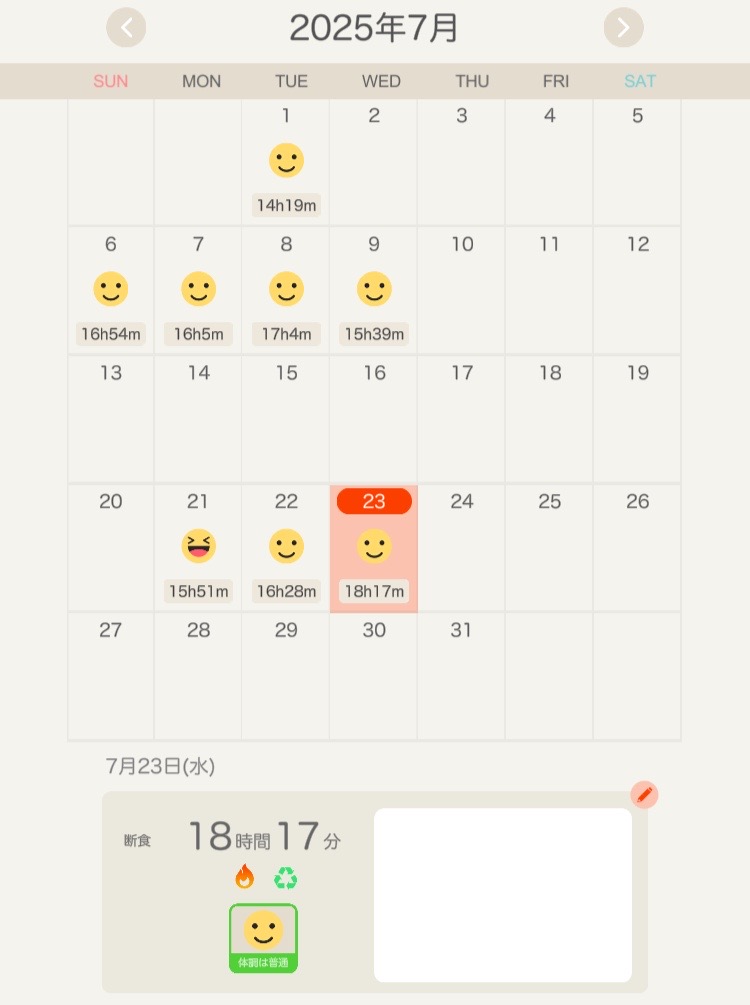Select July 21 with 15h51m fast
This screenshot has height=1005, width=750.
(x=198, y=548)
